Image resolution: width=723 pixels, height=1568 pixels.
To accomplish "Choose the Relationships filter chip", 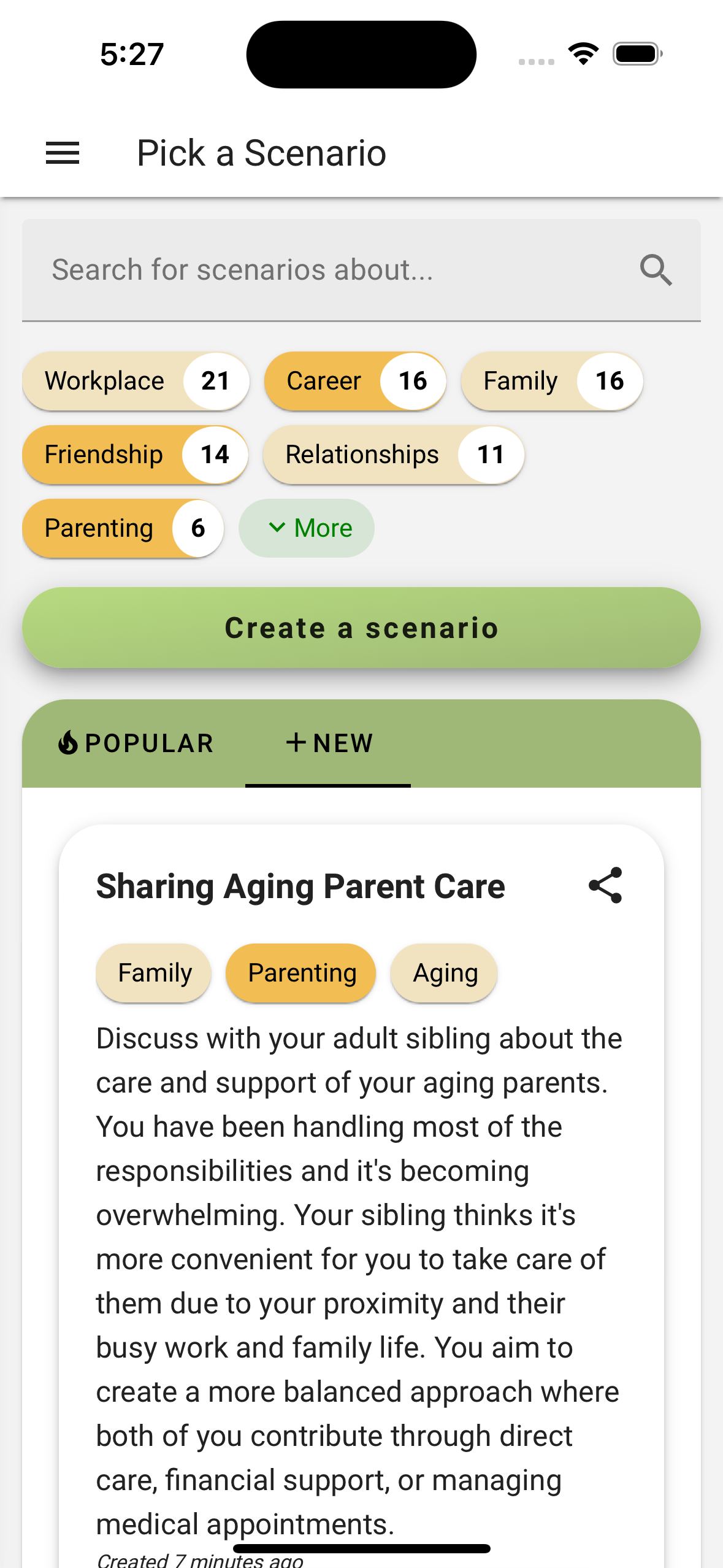I will 394,455.
